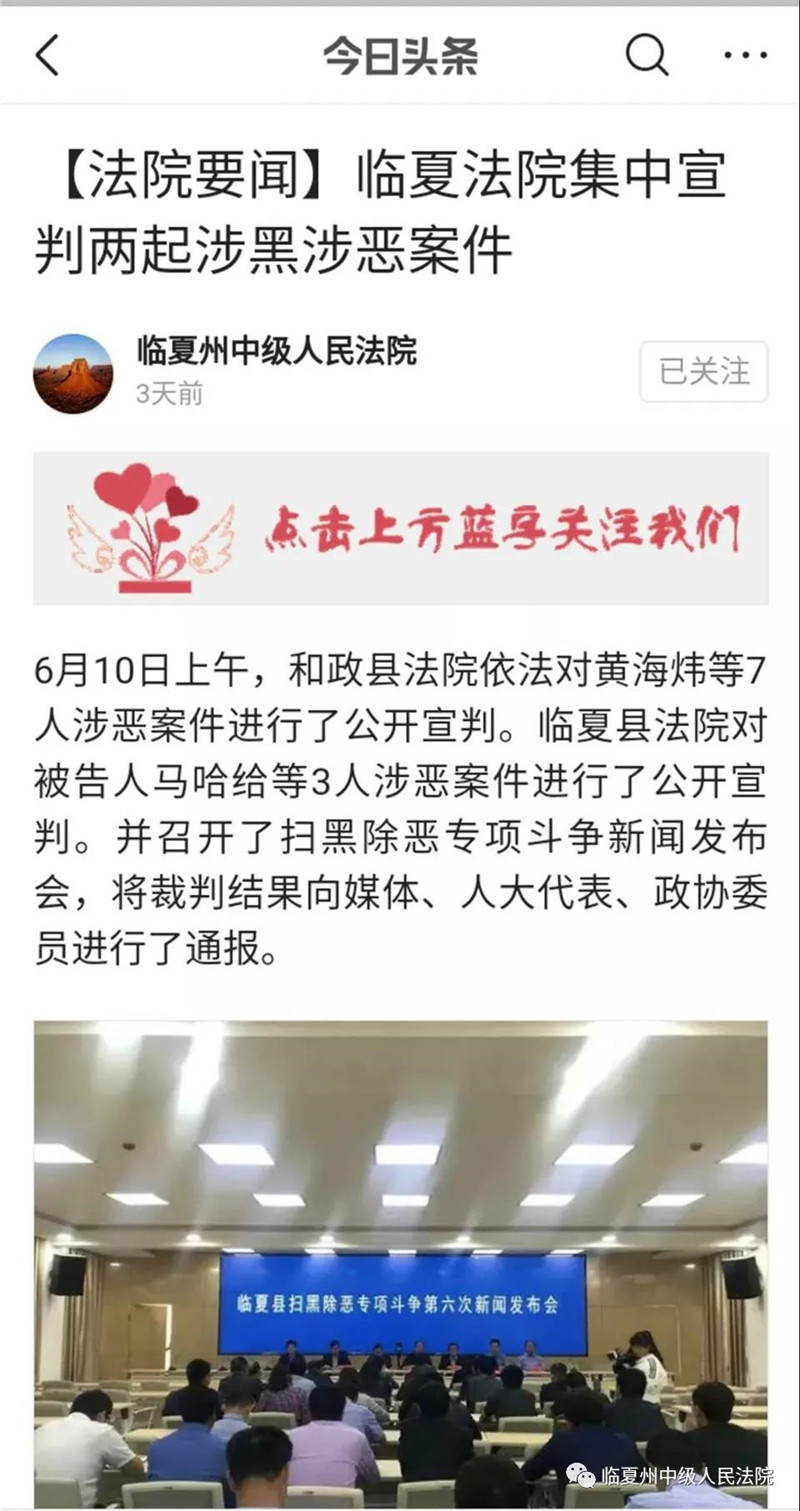
Task: Go back using the top-left arrow
Action: [x=47, y=55]
